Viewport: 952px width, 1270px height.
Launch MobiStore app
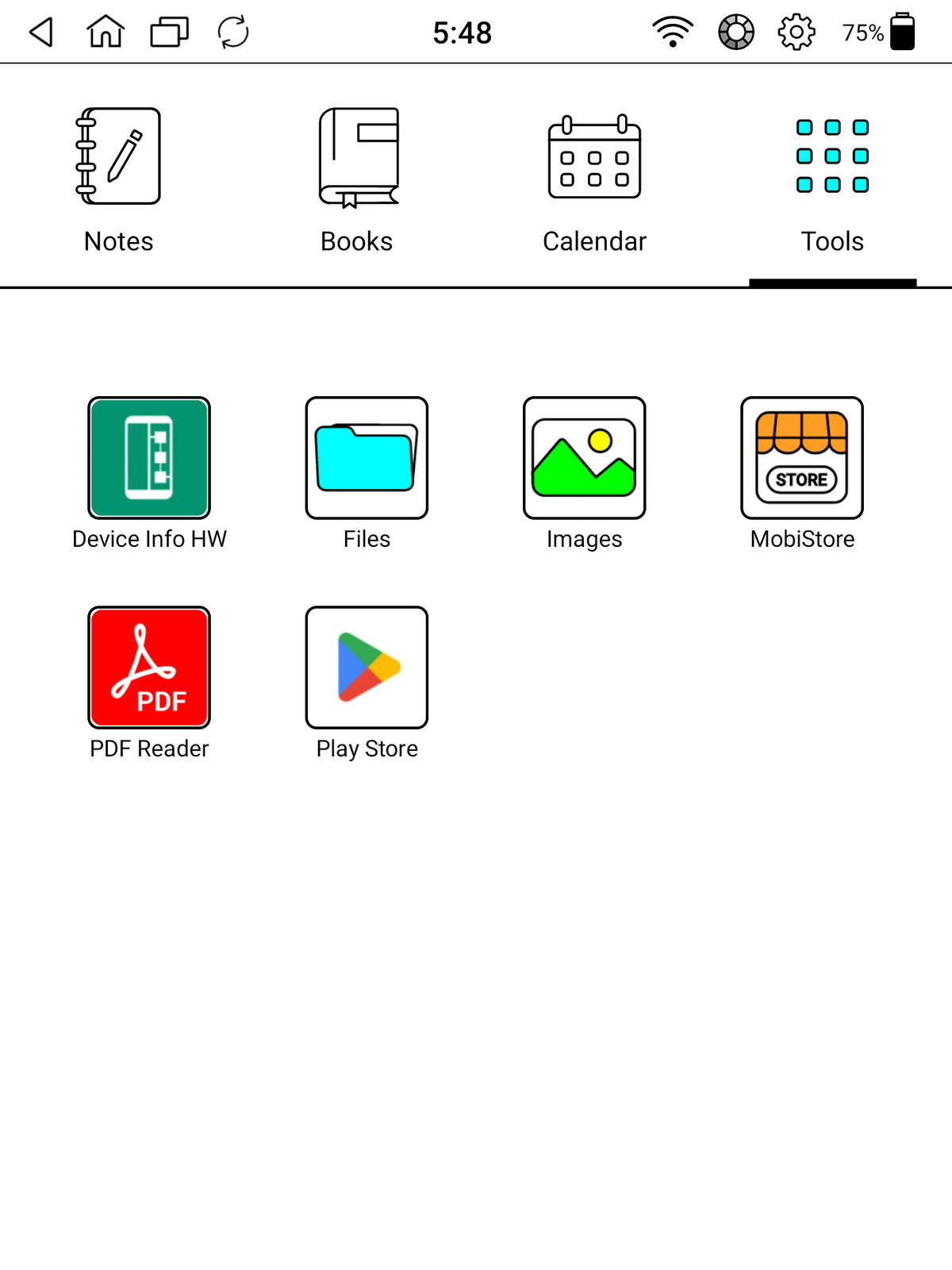pyautogui.click(x=802, y=458)
